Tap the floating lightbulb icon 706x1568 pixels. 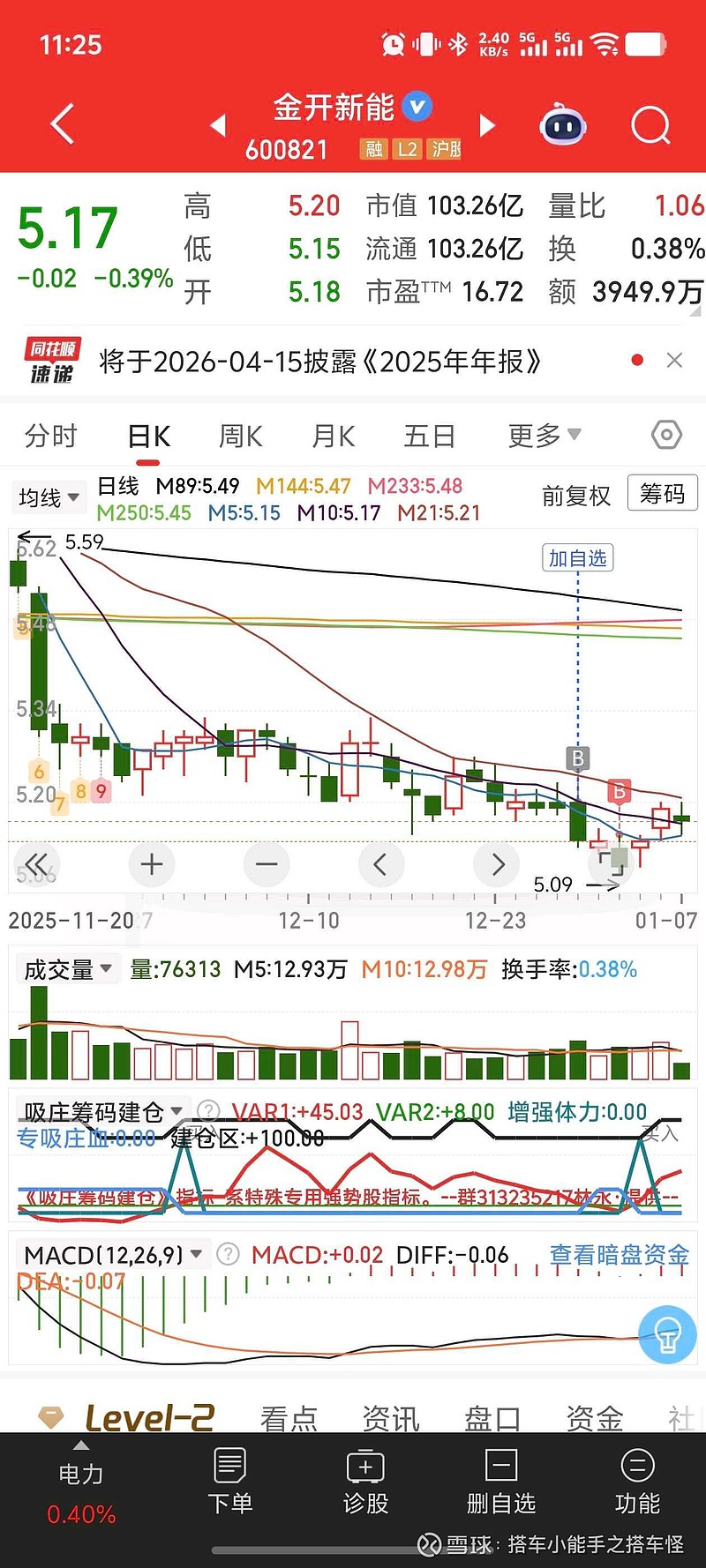click(667, 1334)
